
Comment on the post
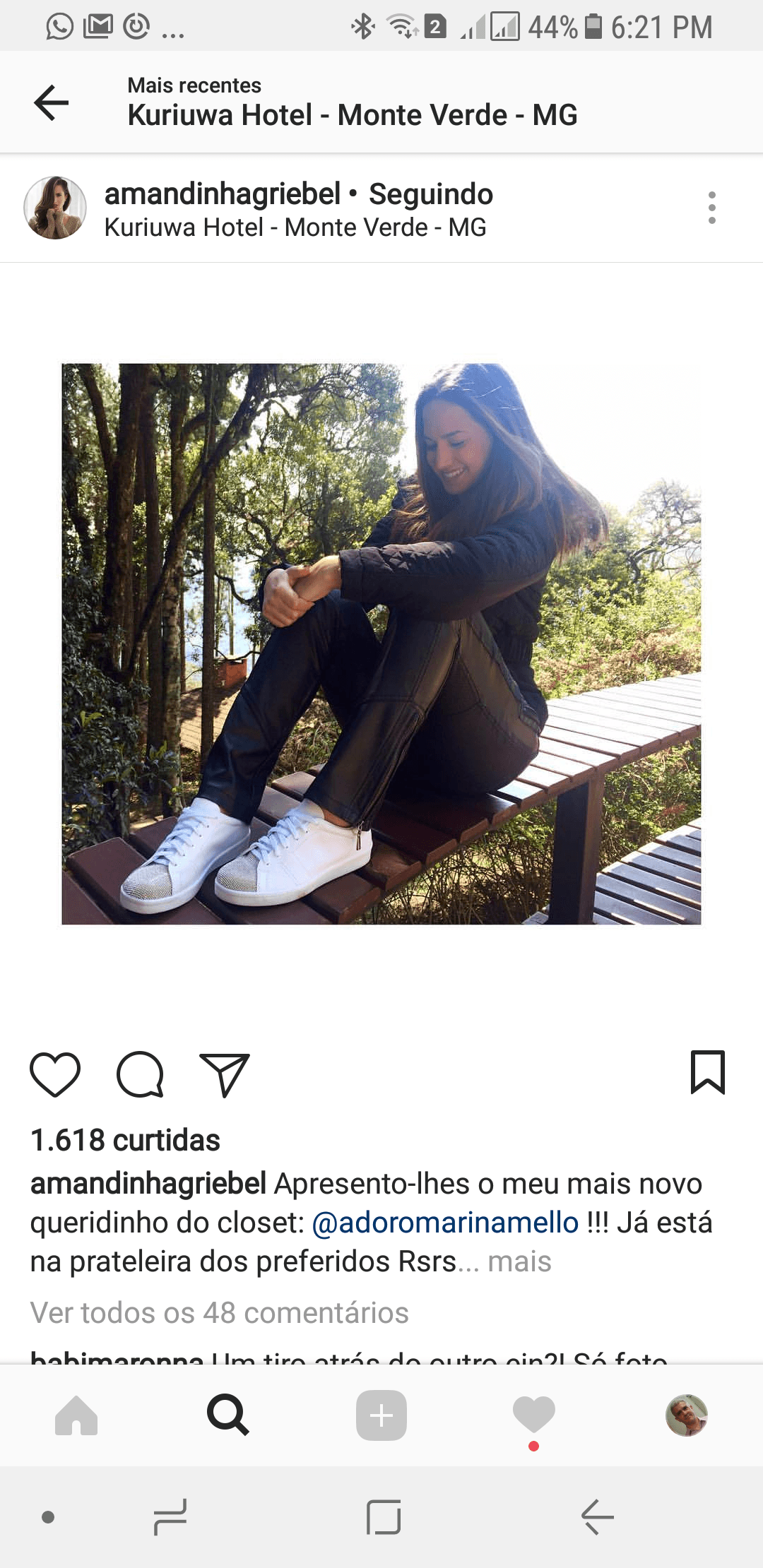click(x=140, y=1074)
